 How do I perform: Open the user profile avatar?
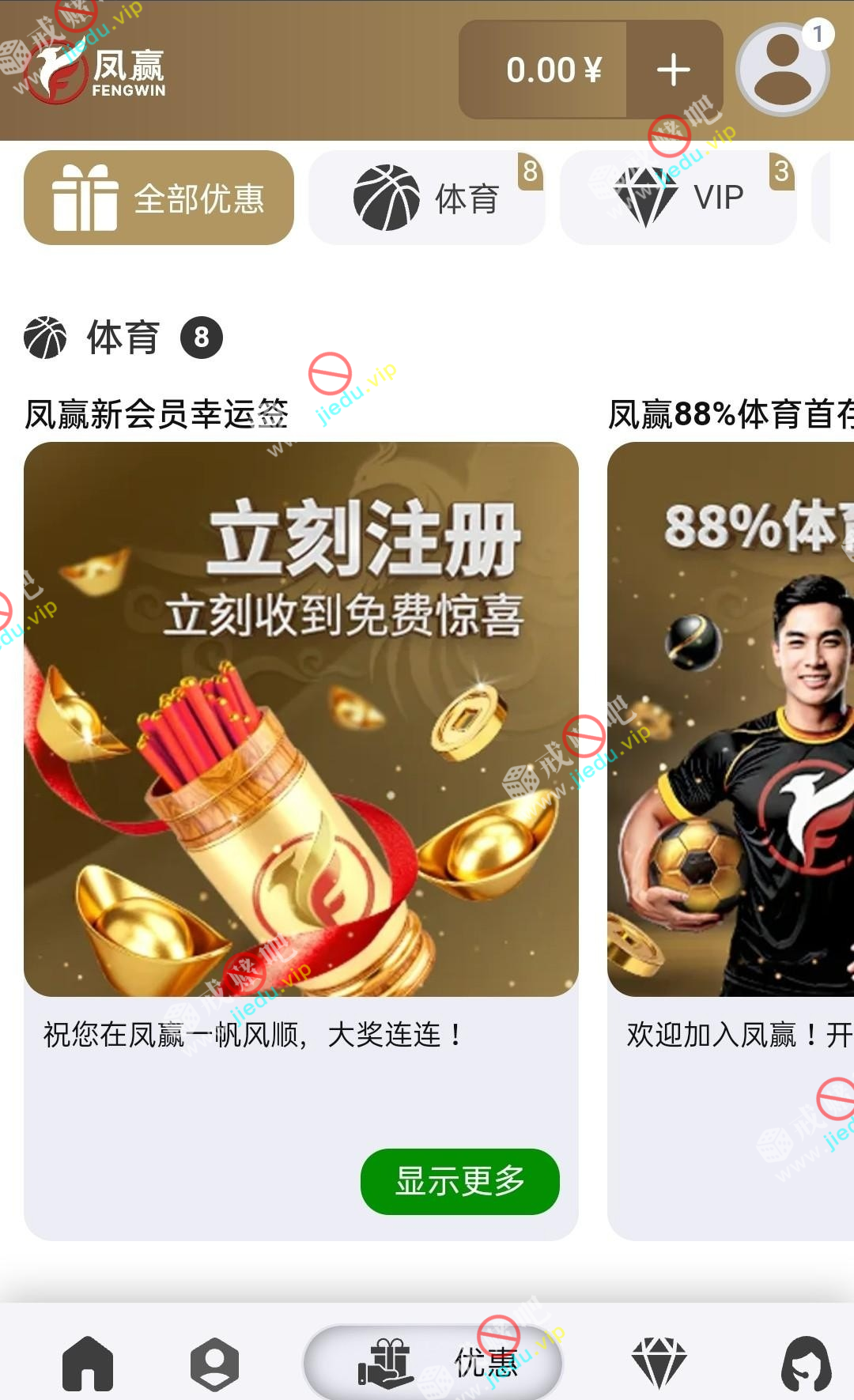783,70
